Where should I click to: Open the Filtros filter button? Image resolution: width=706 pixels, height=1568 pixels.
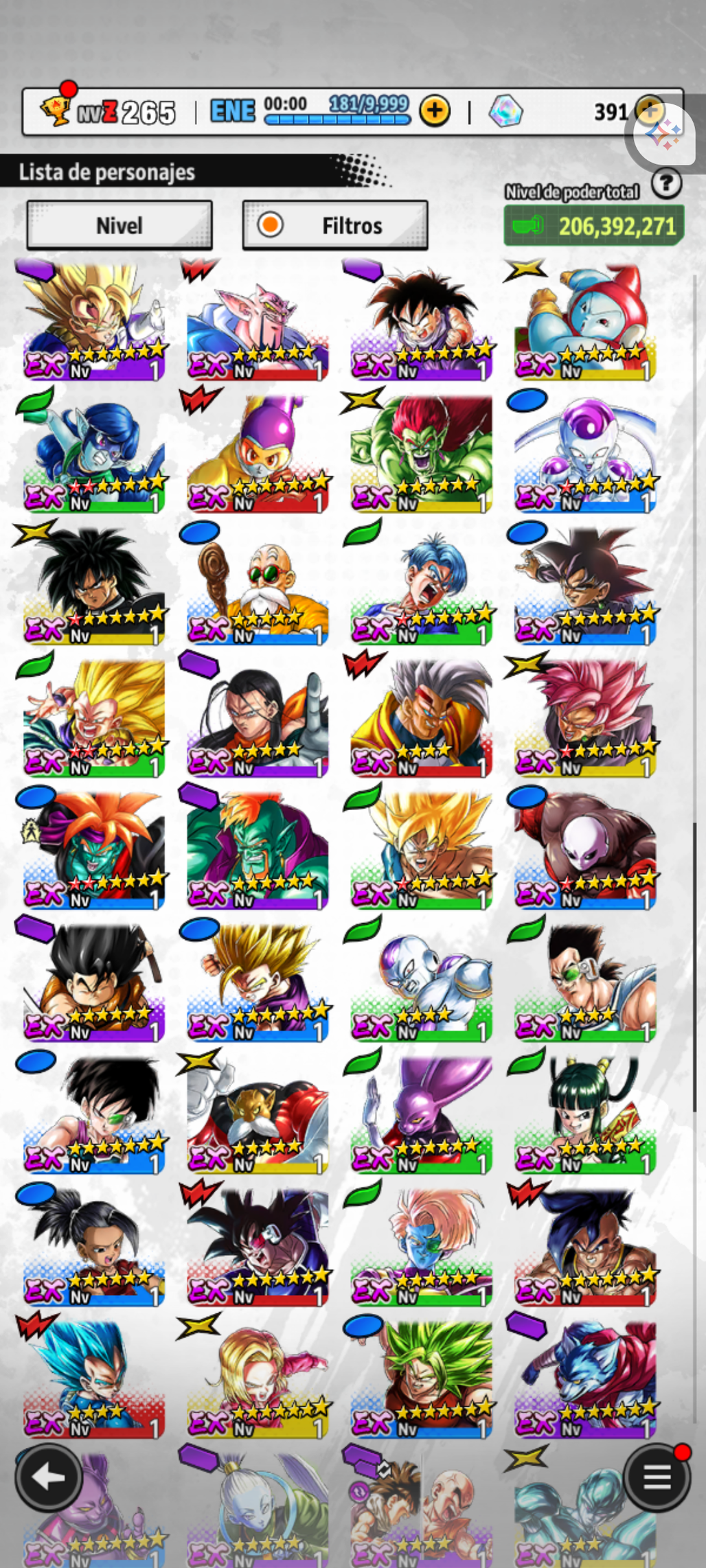click(x=335, y=225)
